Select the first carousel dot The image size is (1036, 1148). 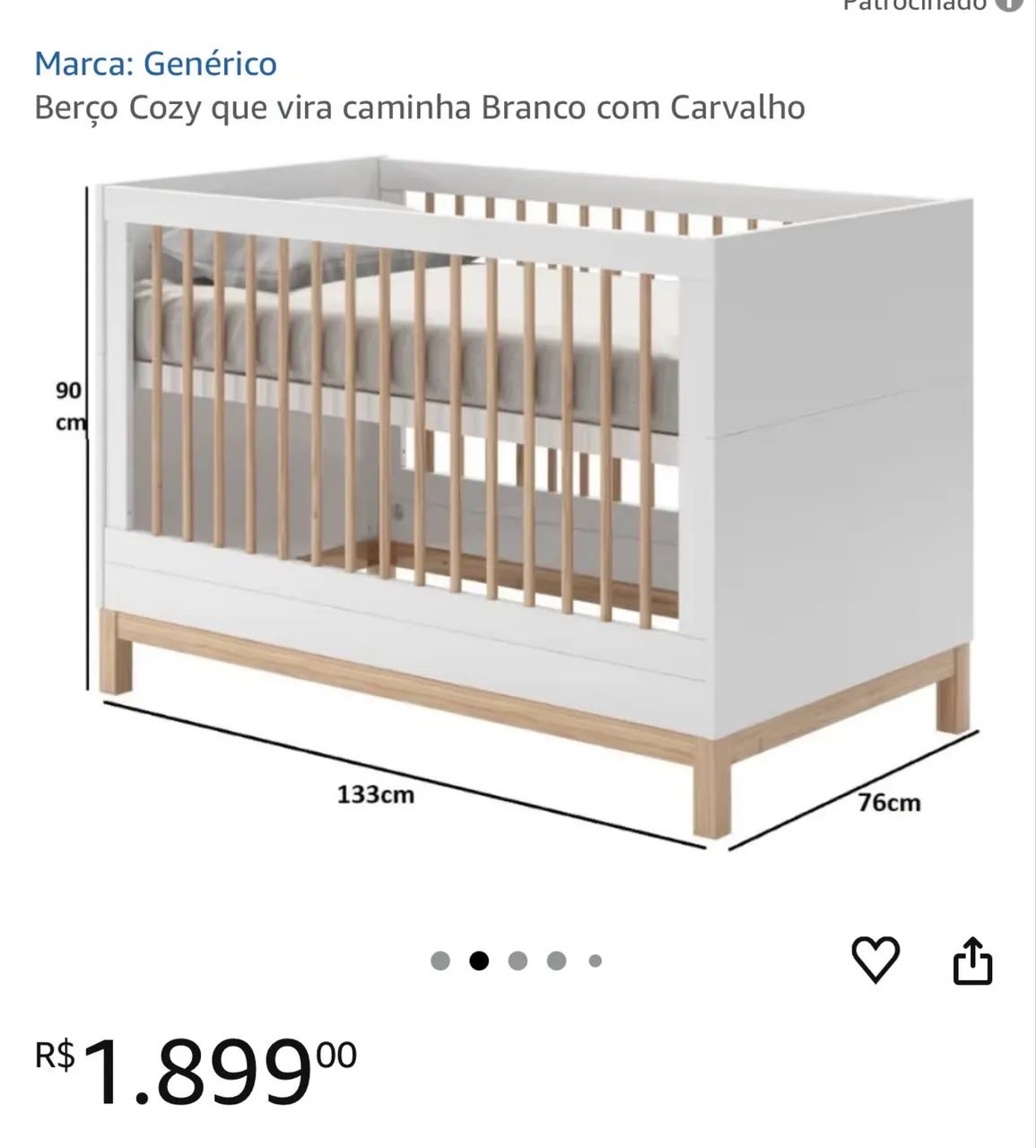click(x=441, y=961)
